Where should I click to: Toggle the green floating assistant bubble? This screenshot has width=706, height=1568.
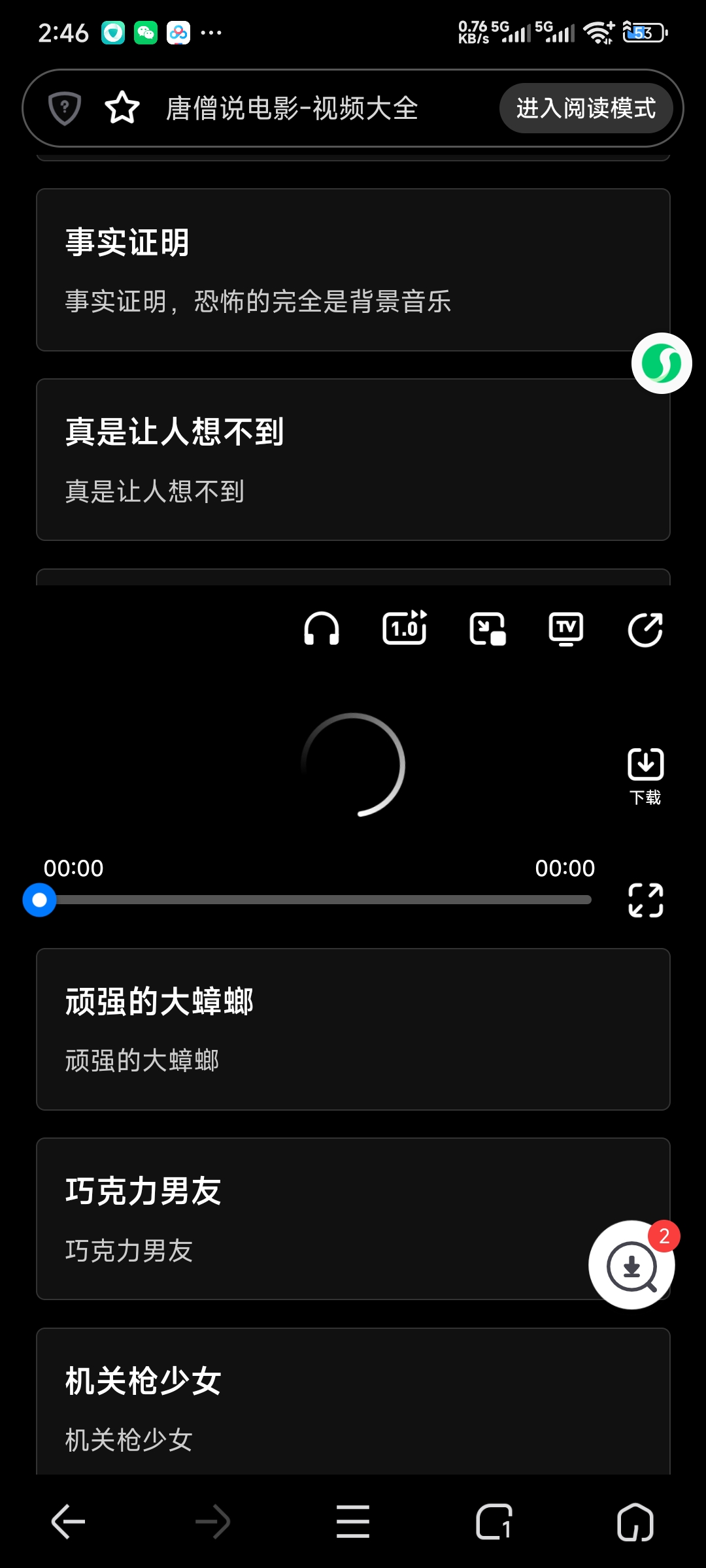663,364
